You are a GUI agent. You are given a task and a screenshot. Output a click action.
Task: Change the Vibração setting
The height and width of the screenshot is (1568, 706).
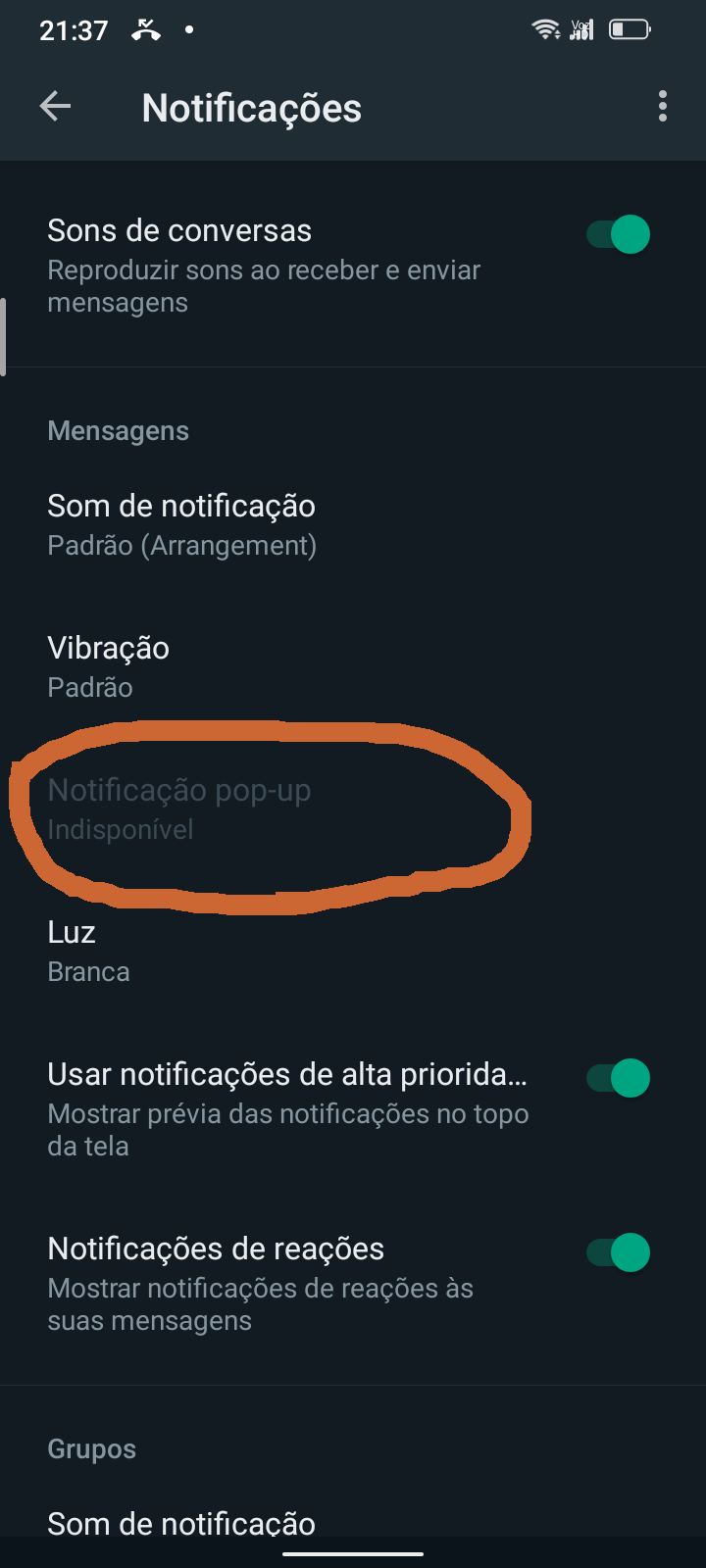pos(109,666)
